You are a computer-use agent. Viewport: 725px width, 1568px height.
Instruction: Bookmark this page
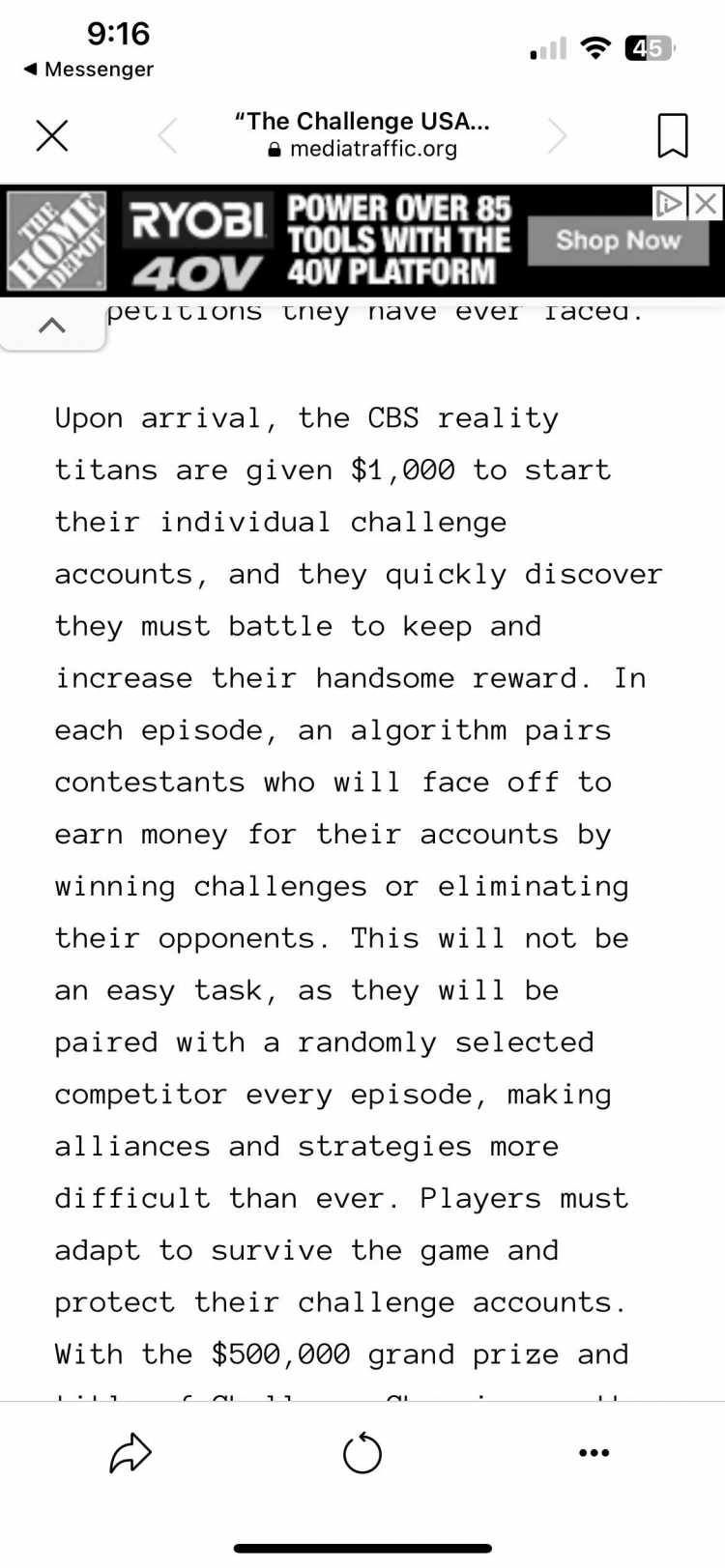(x=673, y=135)
